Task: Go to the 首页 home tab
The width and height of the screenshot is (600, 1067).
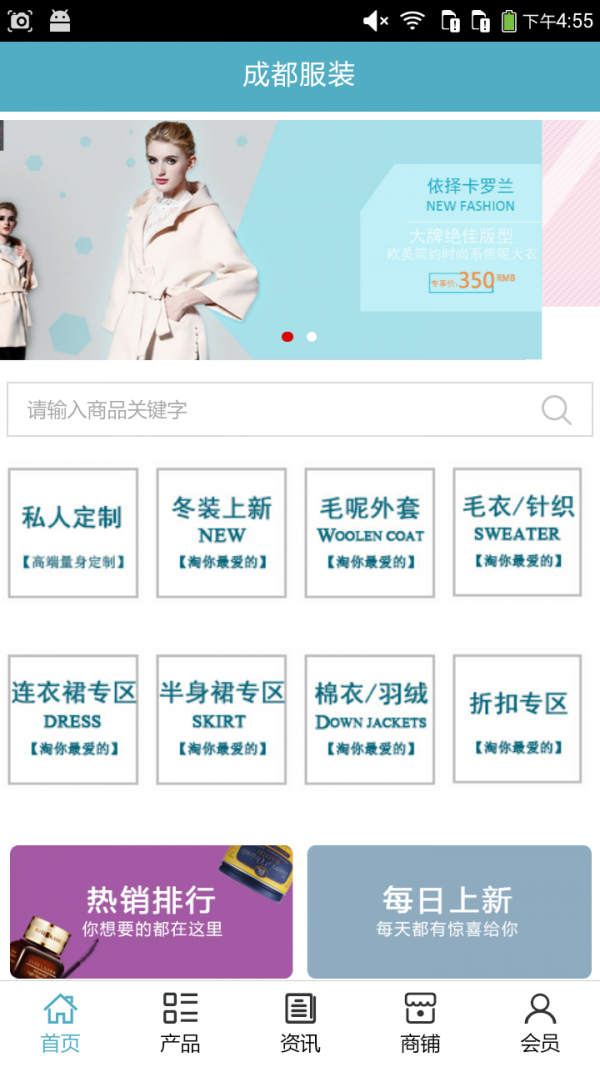Action: pos(60,1023)
